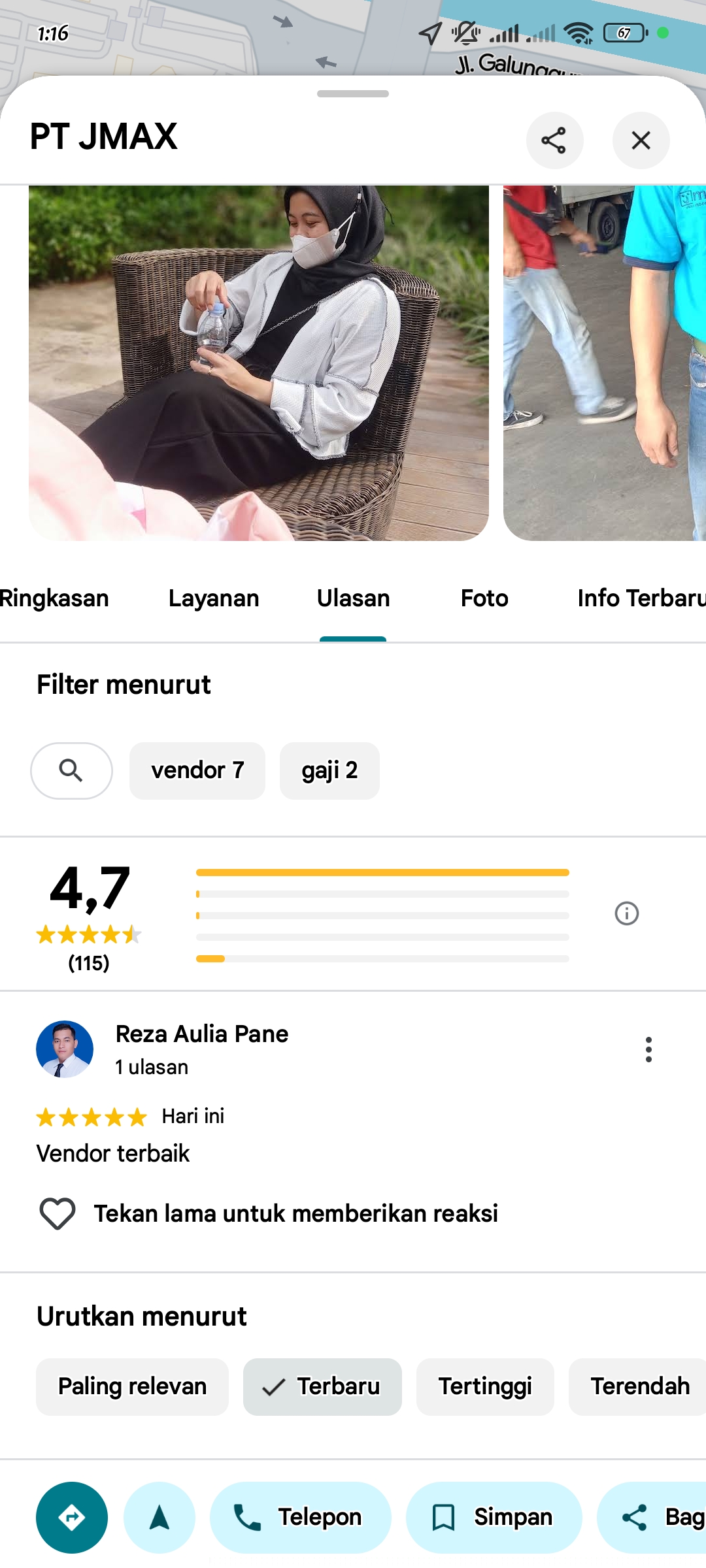Search within reviews using magnifier chip
Screen dimensions: 706x1568
71,771
